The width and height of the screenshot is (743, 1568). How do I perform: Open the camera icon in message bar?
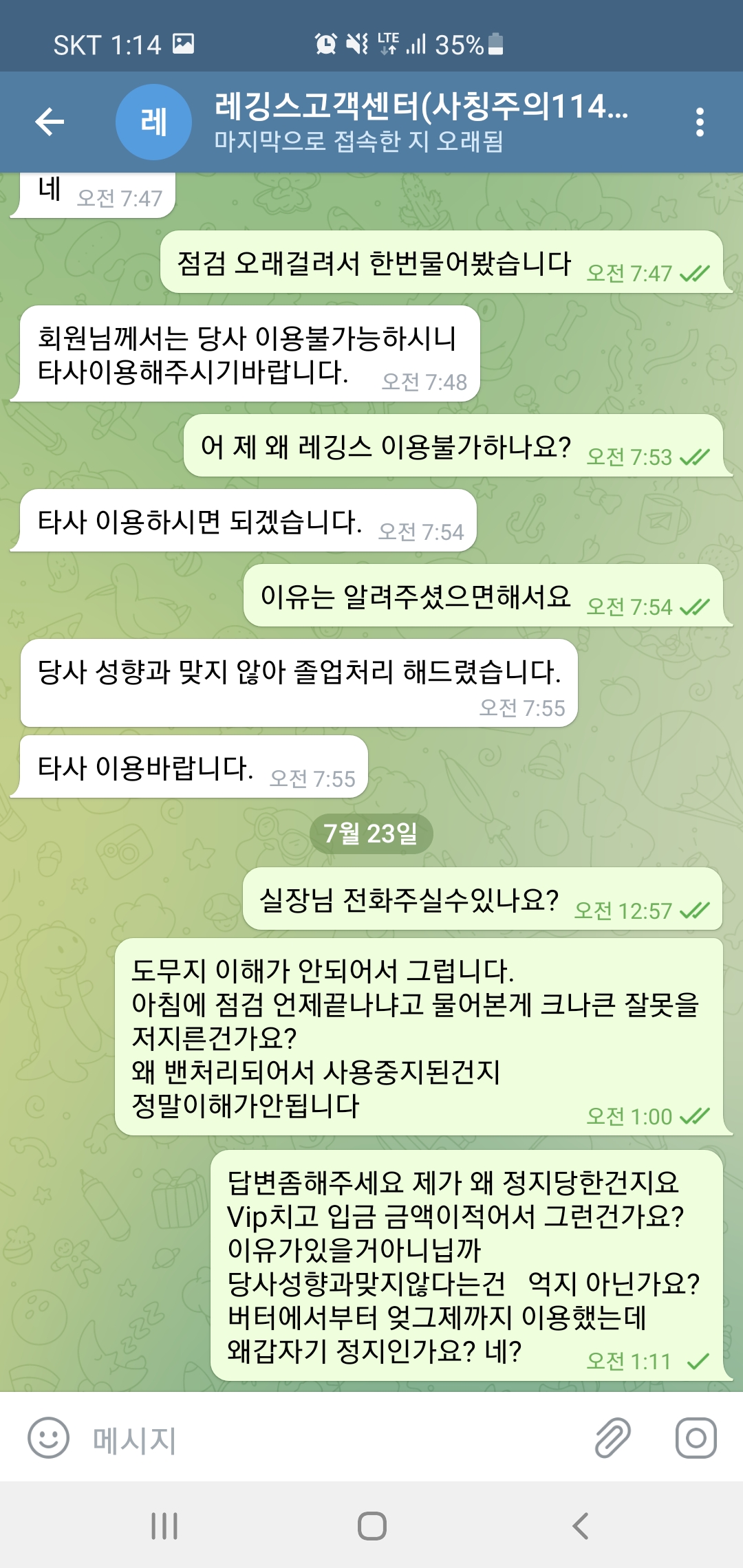point(696,1437)
